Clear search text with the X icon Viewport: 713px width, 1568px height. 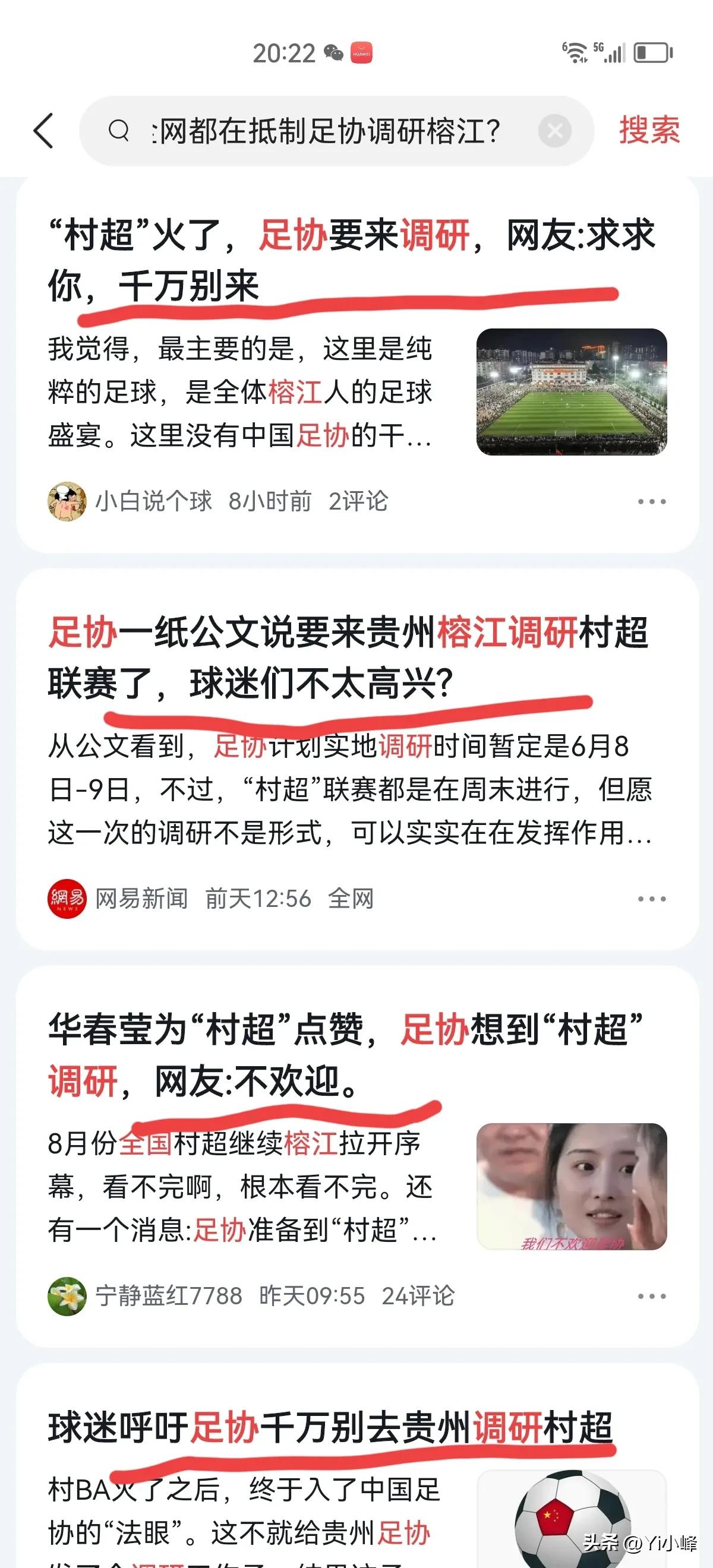coord(553,130)
